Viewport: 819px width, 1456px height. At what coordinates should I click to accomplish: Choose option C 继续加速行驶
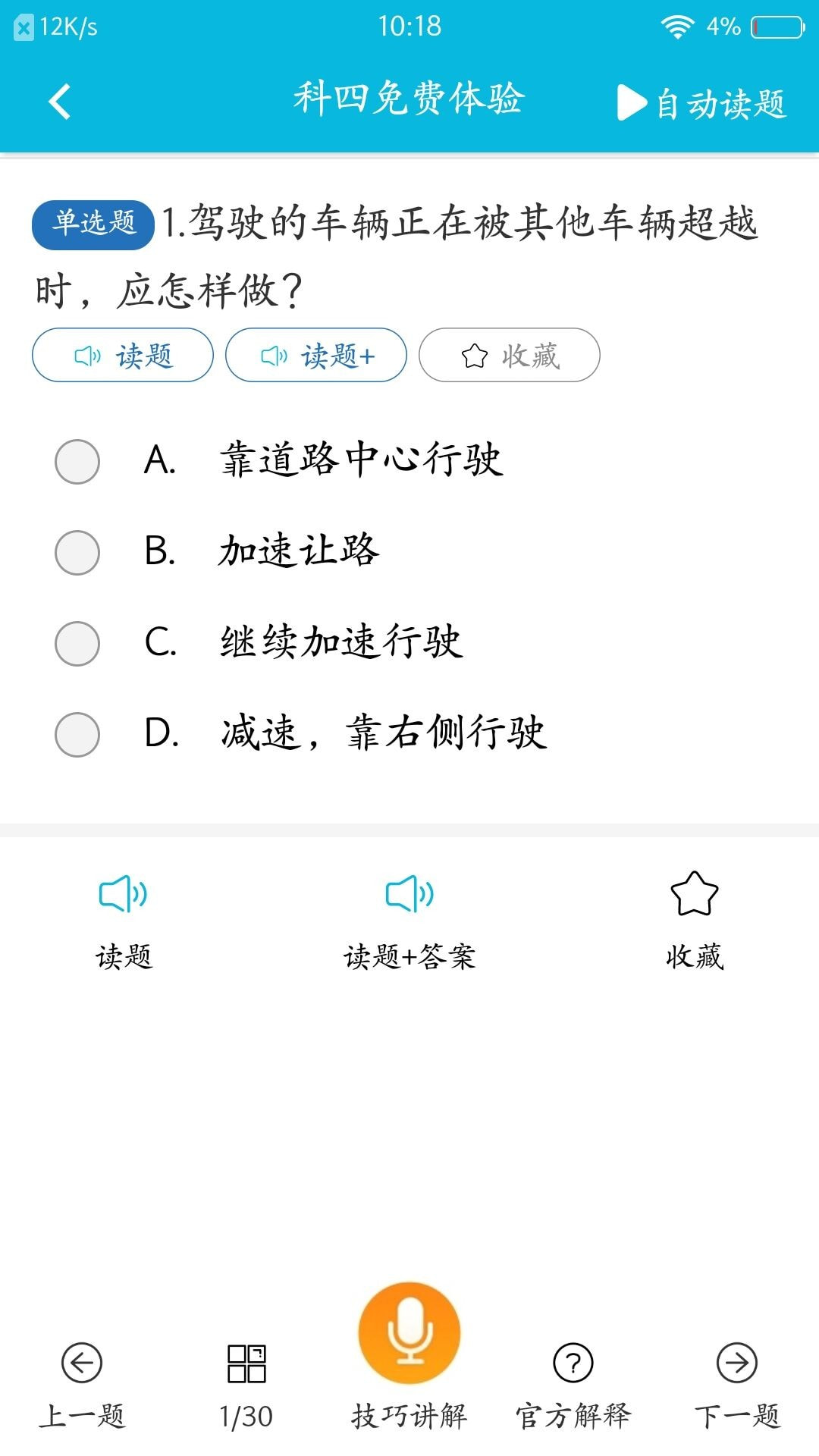click(x=77, y=643)
